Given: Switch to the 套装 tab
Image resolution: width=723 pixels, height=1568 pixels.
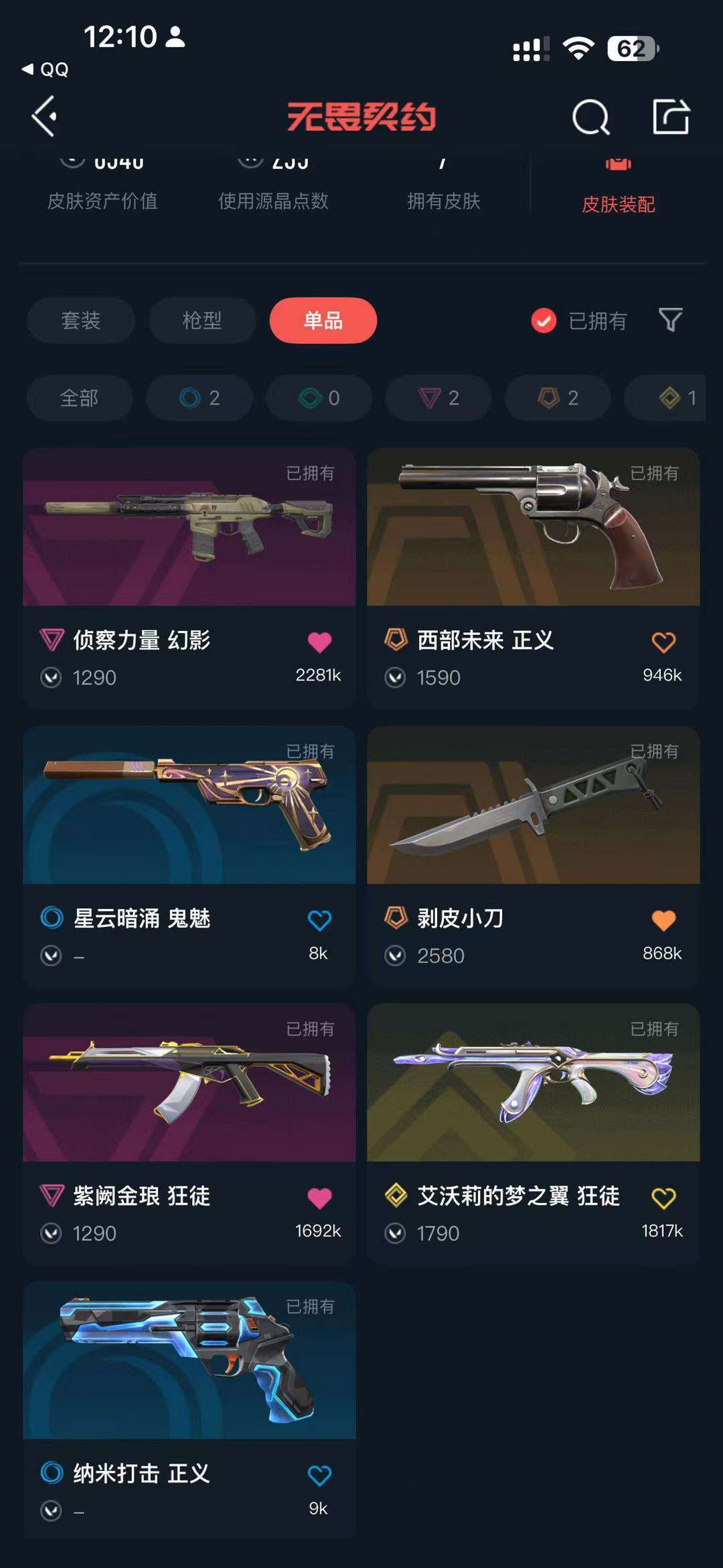Looking at the screenshot, I should [80, 322].
